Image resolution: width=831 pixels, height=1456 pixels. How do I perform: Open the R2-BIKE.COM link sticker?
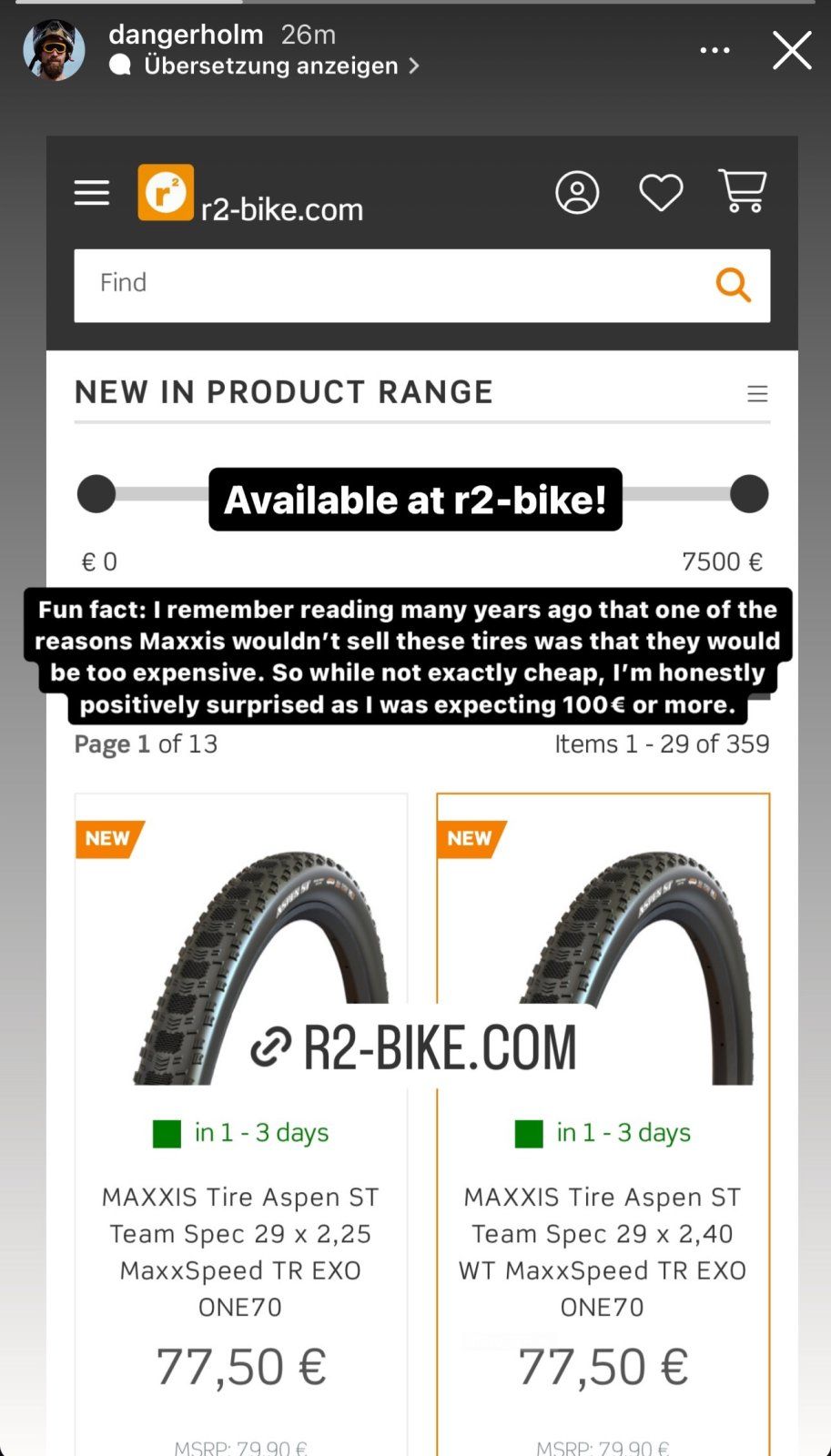[415, 1046]
